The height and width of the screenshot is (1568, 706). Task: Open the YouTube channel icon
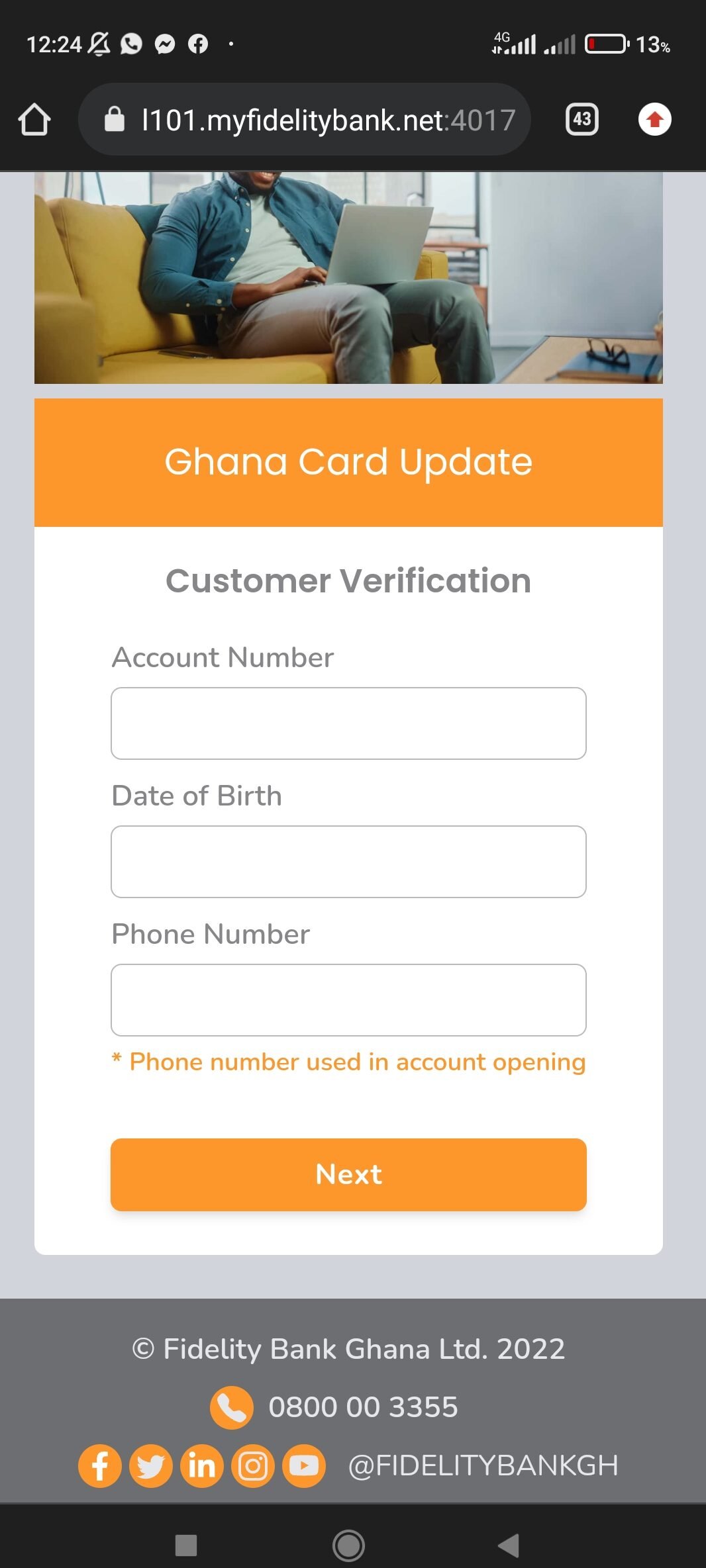pyautogui.click(x=304, y=1466)
